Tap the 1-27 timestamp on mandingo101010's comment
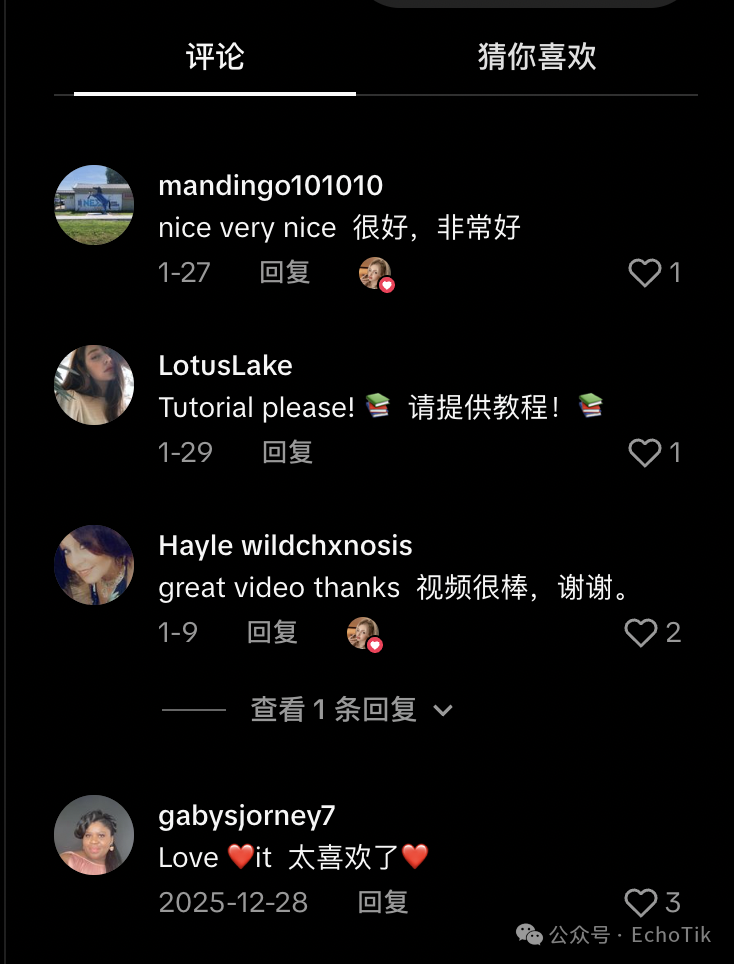The height and width of the screenshot is (964, 734). tap(184, 272)
